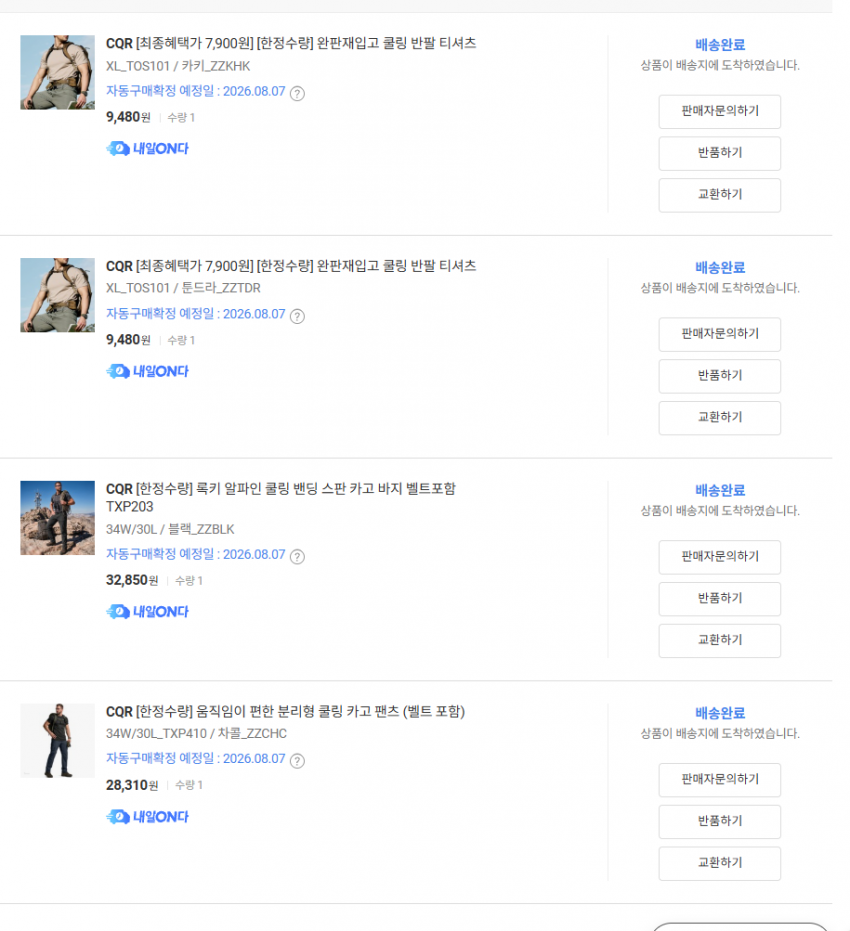
Task: Return the 툰드라 cooling t-shirt
Action: pos(719,376)
